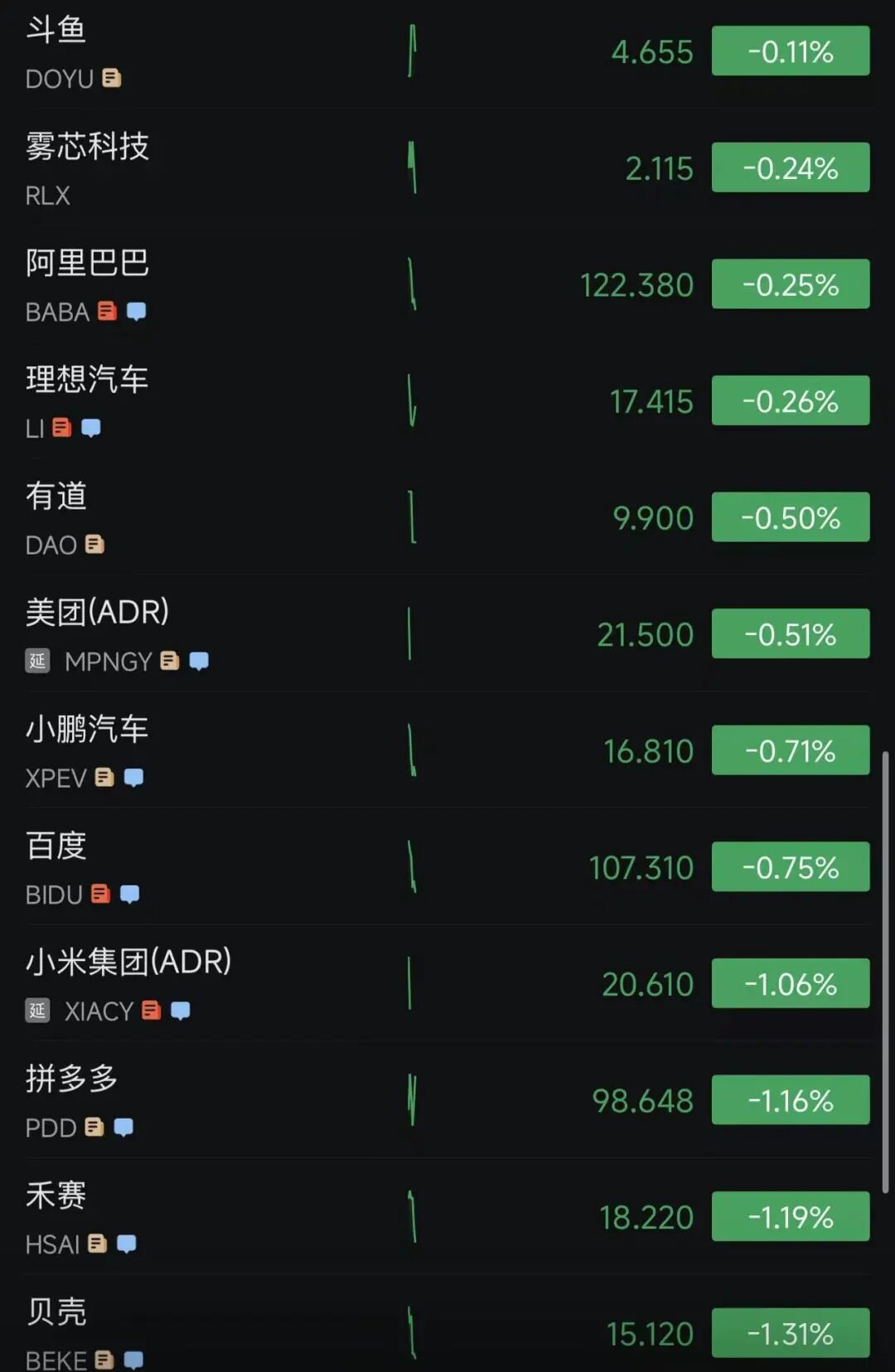Open 小鹏汽车 XPEV stock row
The width and height of the screenshot is (895, 1372).
(447, 751)
